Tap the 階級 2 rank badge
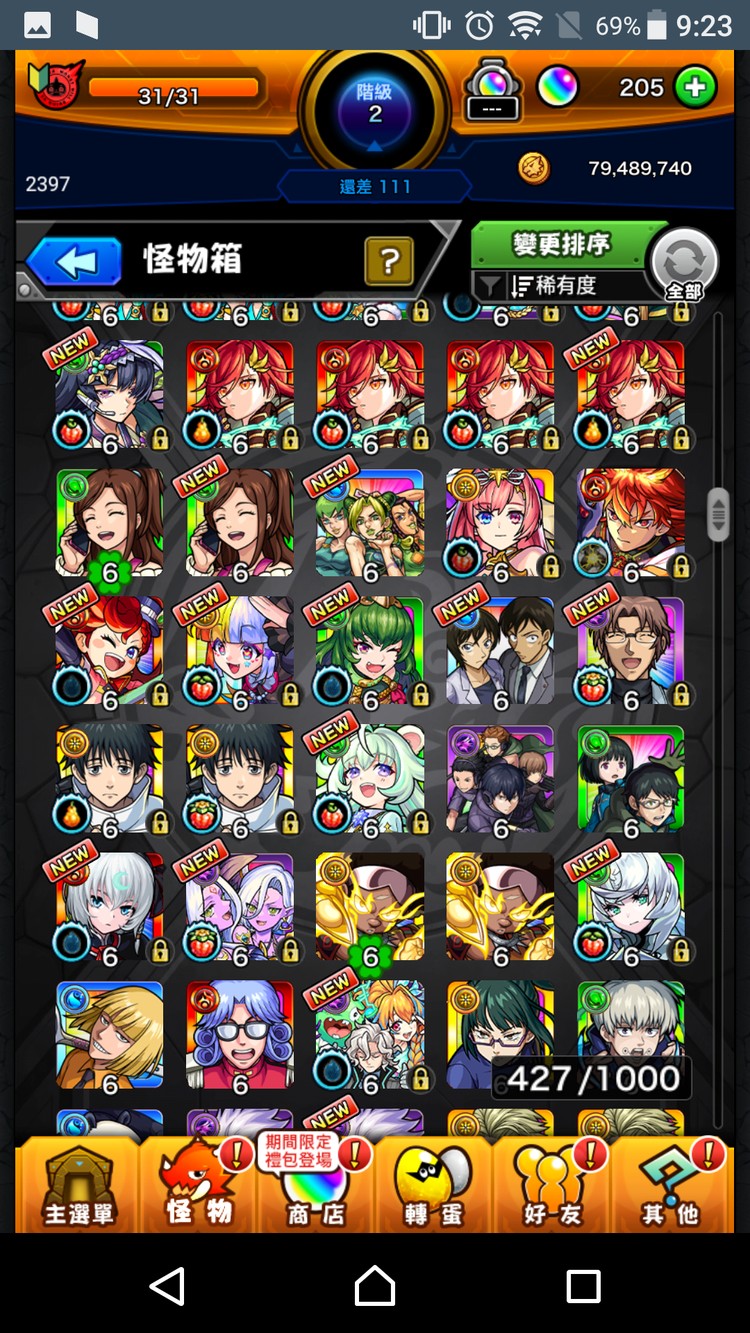The height and width of the screenshot is (1333, 750). click(375, 105)
